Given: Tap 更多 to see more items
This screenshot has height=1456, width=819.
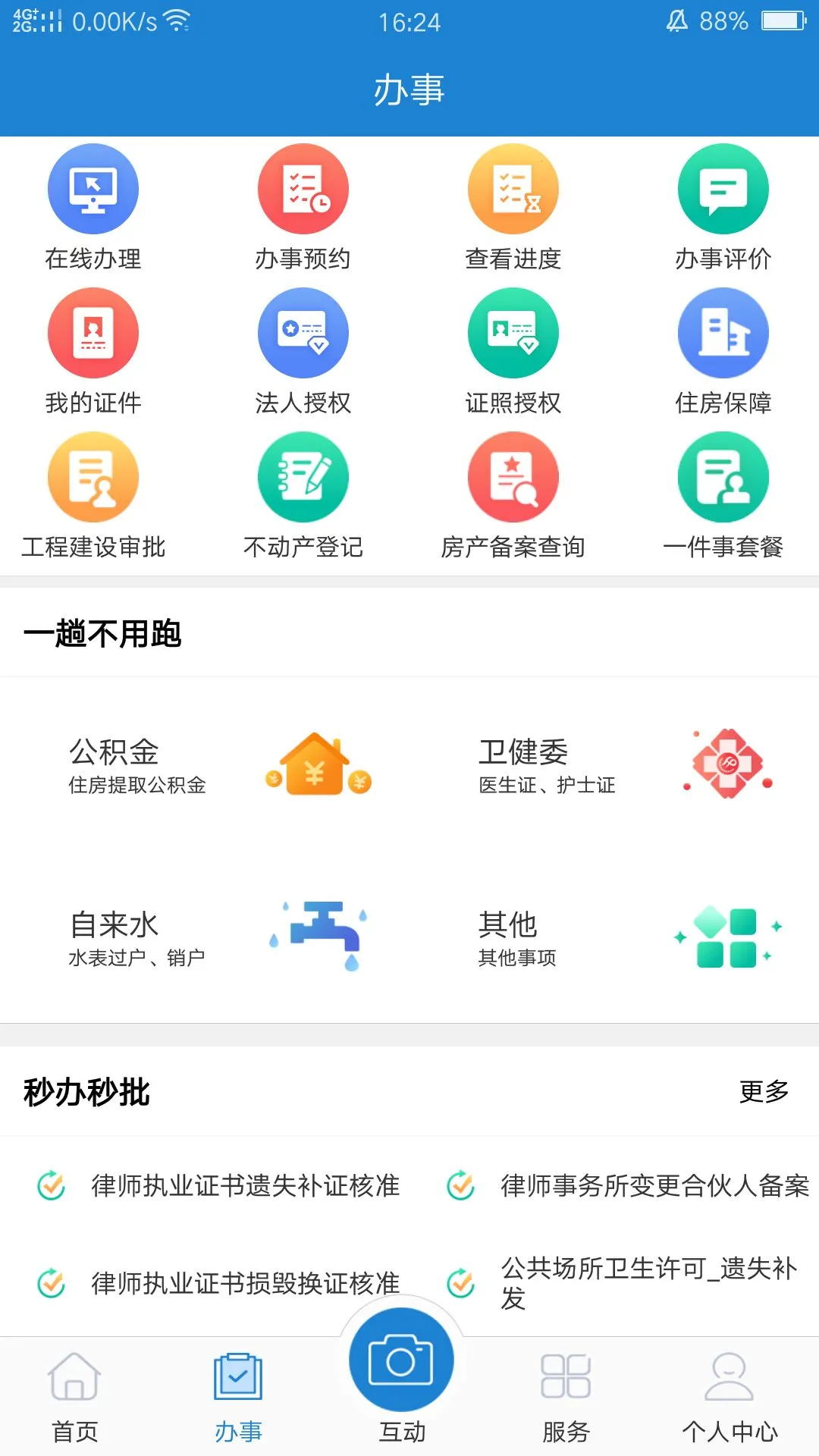Looking at the screenshot, I should point(762,1092).
